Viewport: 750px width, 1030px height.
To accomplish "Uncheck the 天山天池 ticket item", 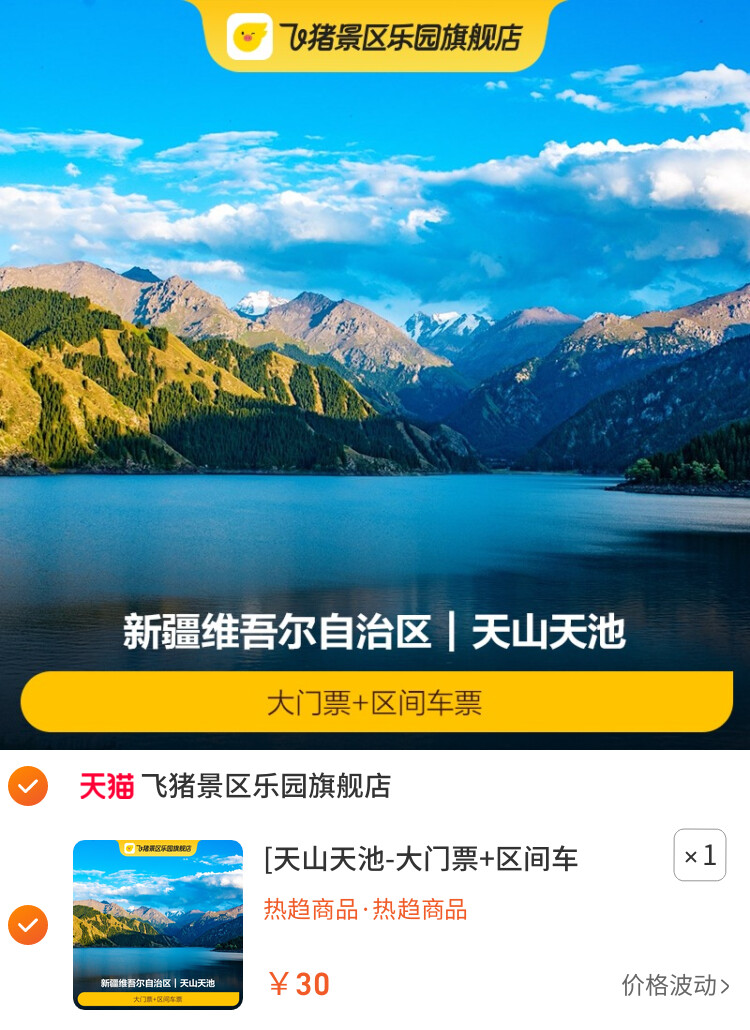I will (28, 925).
